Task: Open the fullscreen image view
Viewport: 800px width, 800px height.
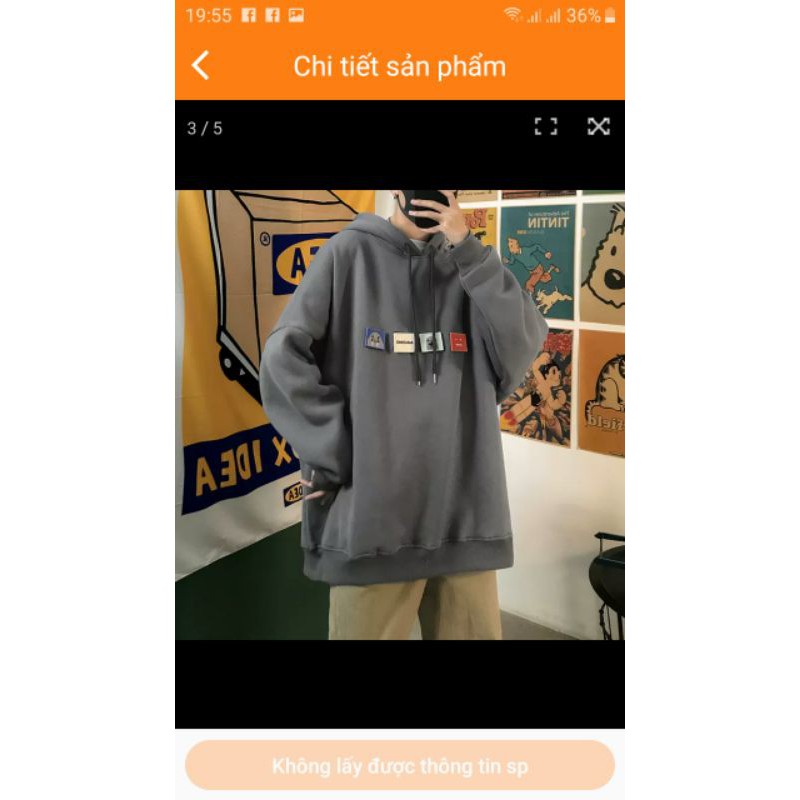Action: pos(545,126)
